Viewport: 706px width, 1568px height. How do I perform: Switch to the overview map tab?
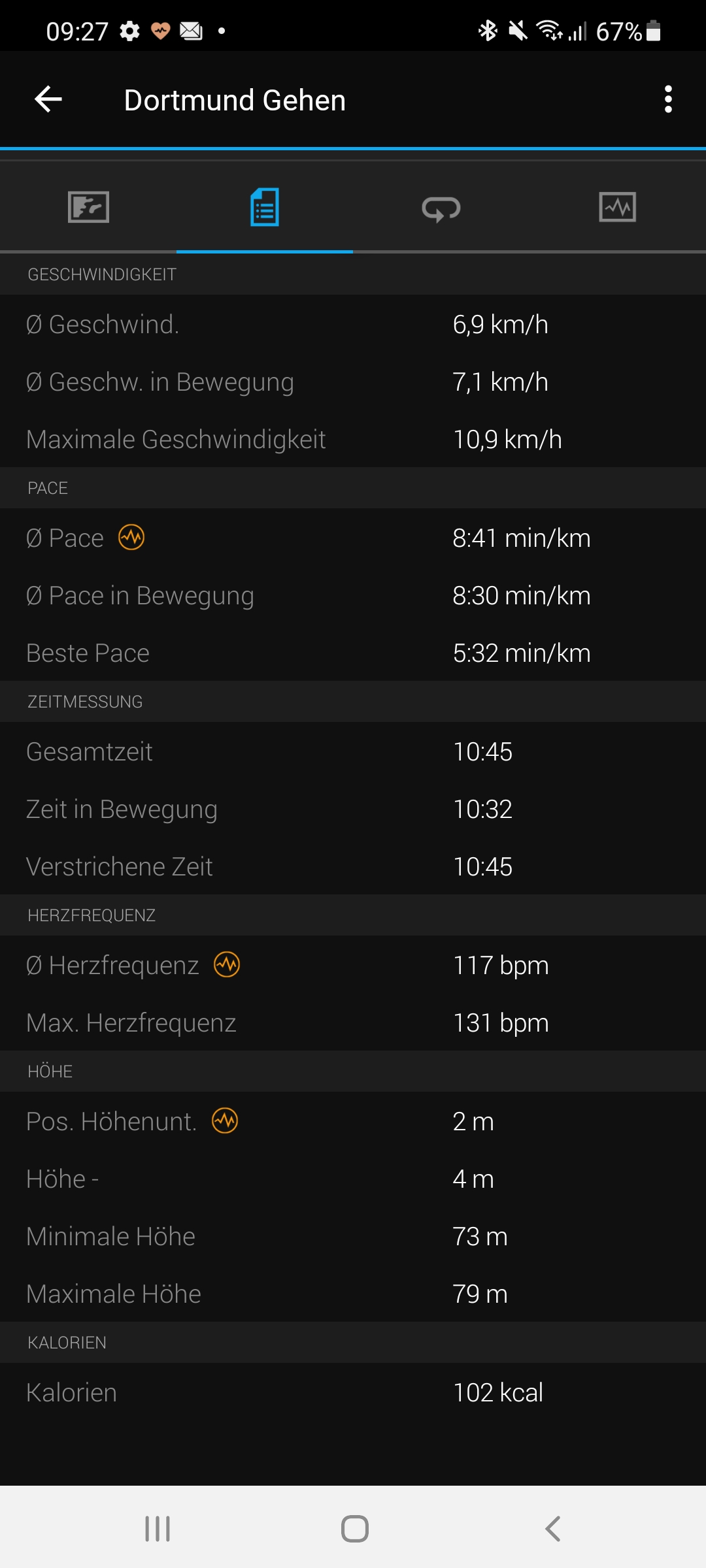(x=88, y=208)
